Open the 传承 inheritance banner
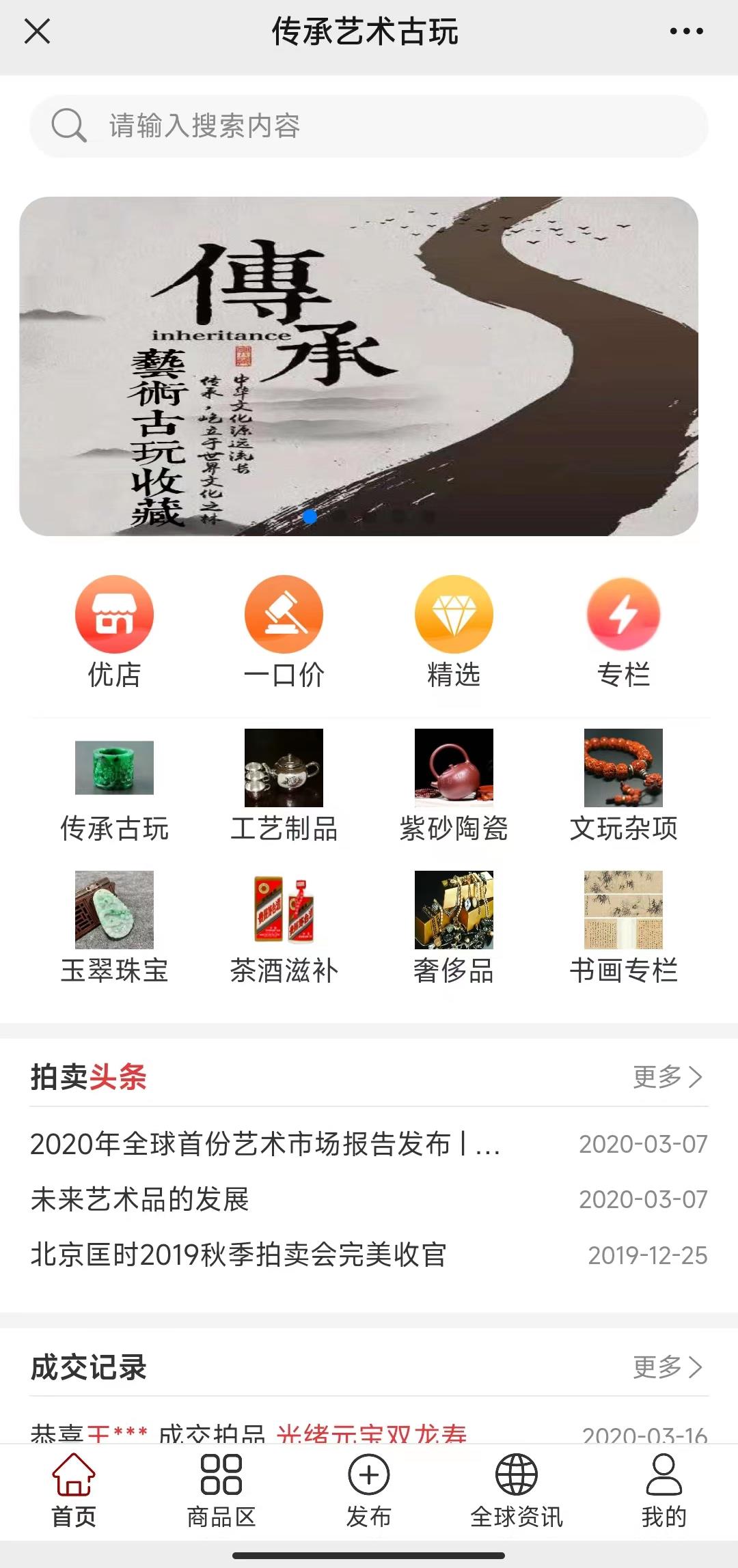The image size is (738, 1568). point(359,366)
